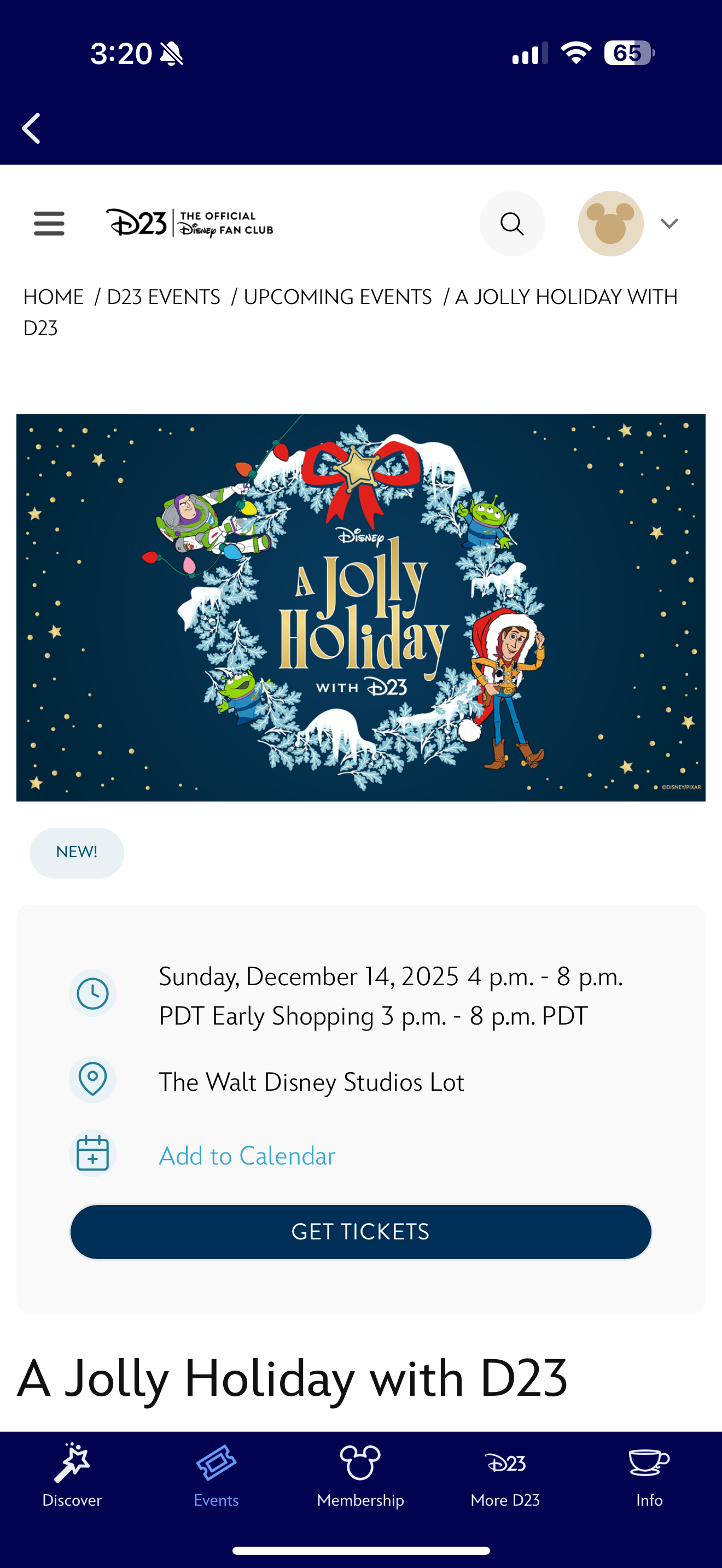Tap the GET TICKETS button
Image resolution: width=722 pixels, height=1568 pixels.
(x=360, y=1231)
